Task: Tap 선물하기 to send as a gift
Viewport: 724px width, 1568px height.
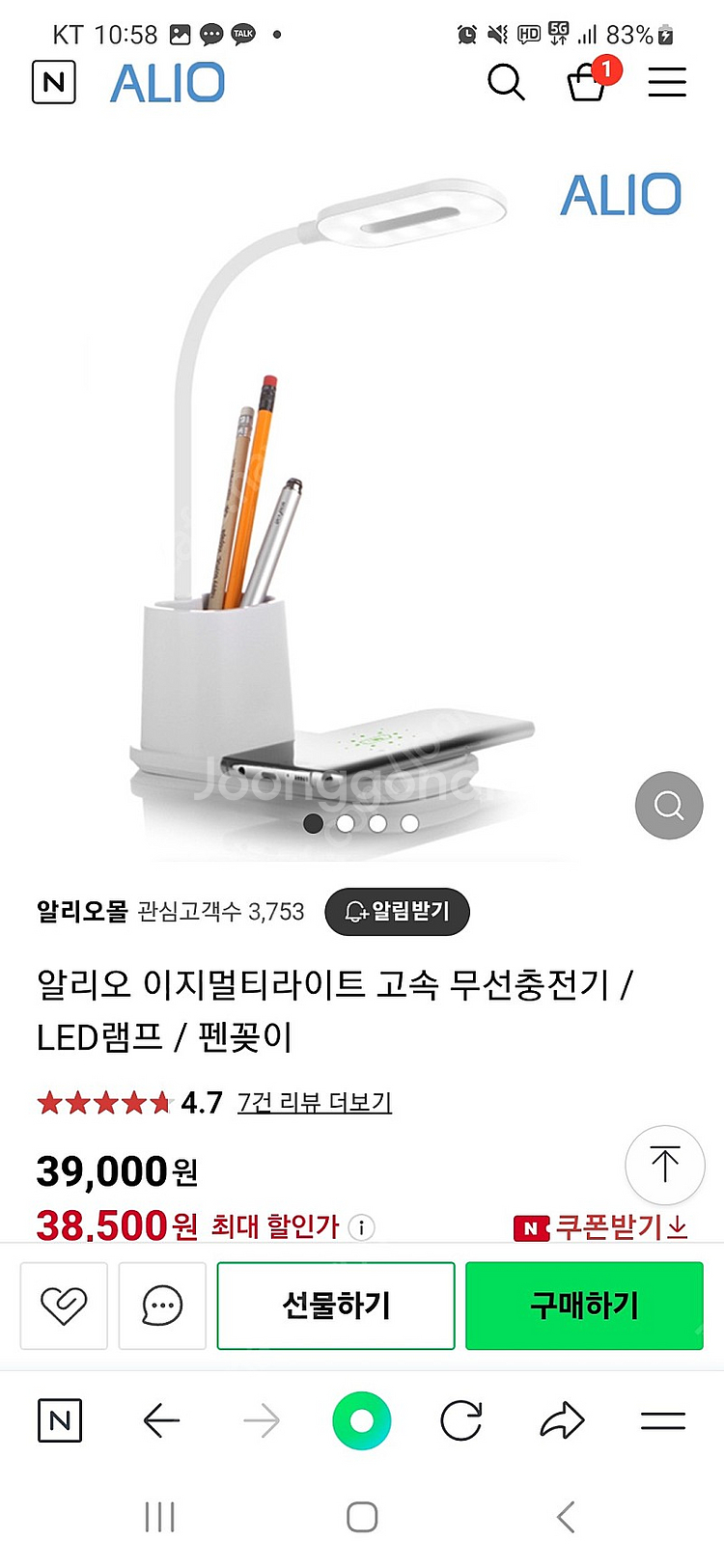Action: 336,1306
